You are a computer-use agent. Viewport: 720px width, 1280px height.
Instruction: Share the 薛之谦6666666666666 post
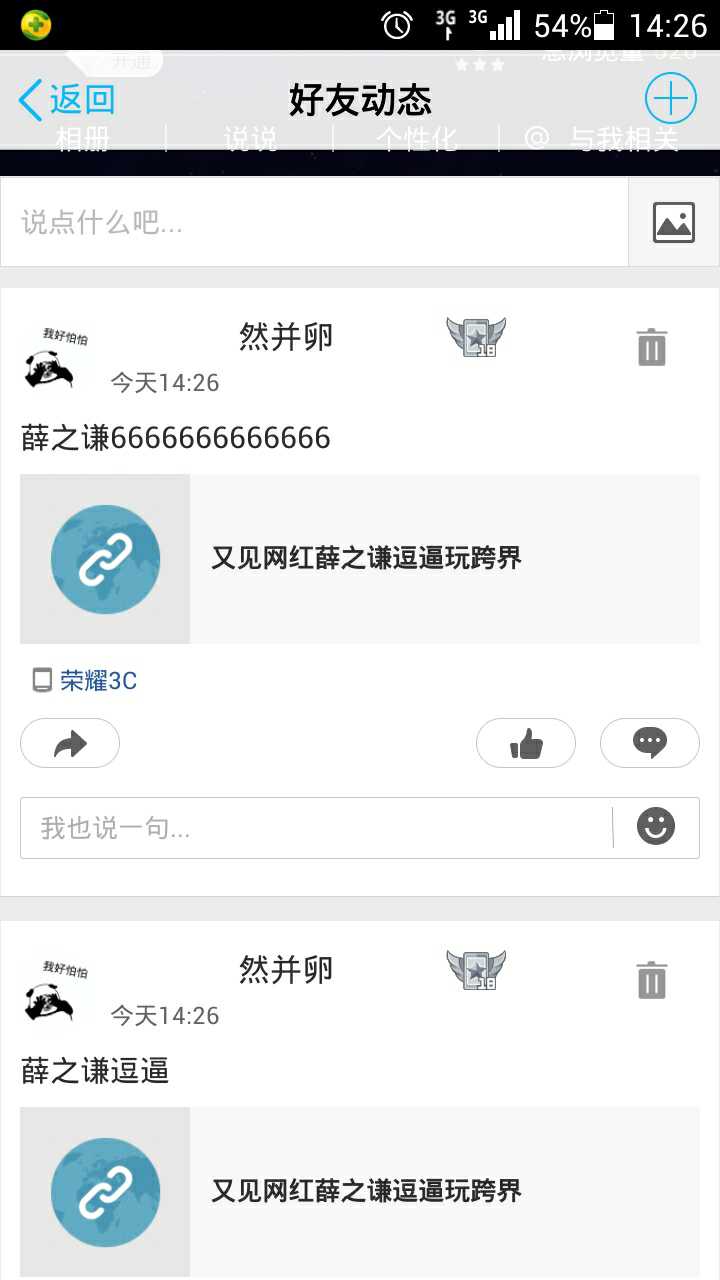70,743
